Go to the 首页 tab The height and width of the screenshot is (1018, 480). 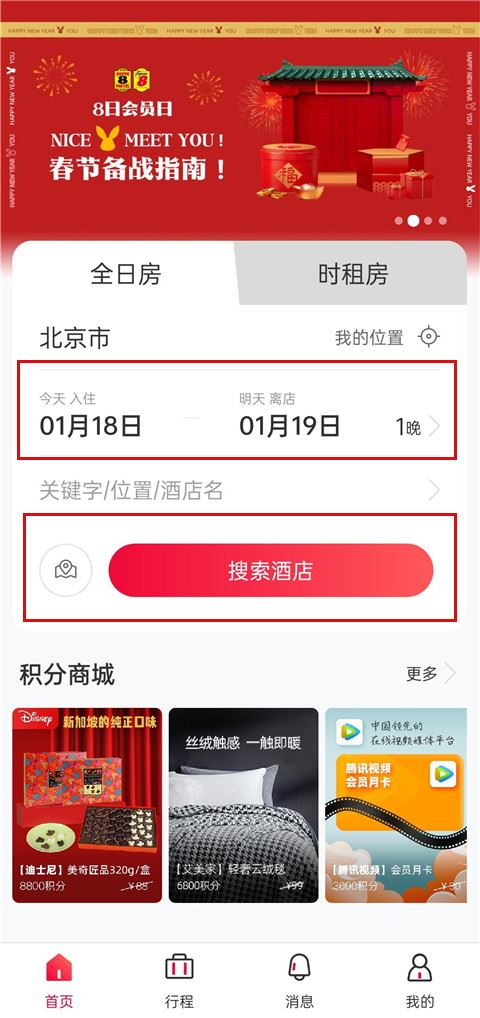tap(59, 981)
